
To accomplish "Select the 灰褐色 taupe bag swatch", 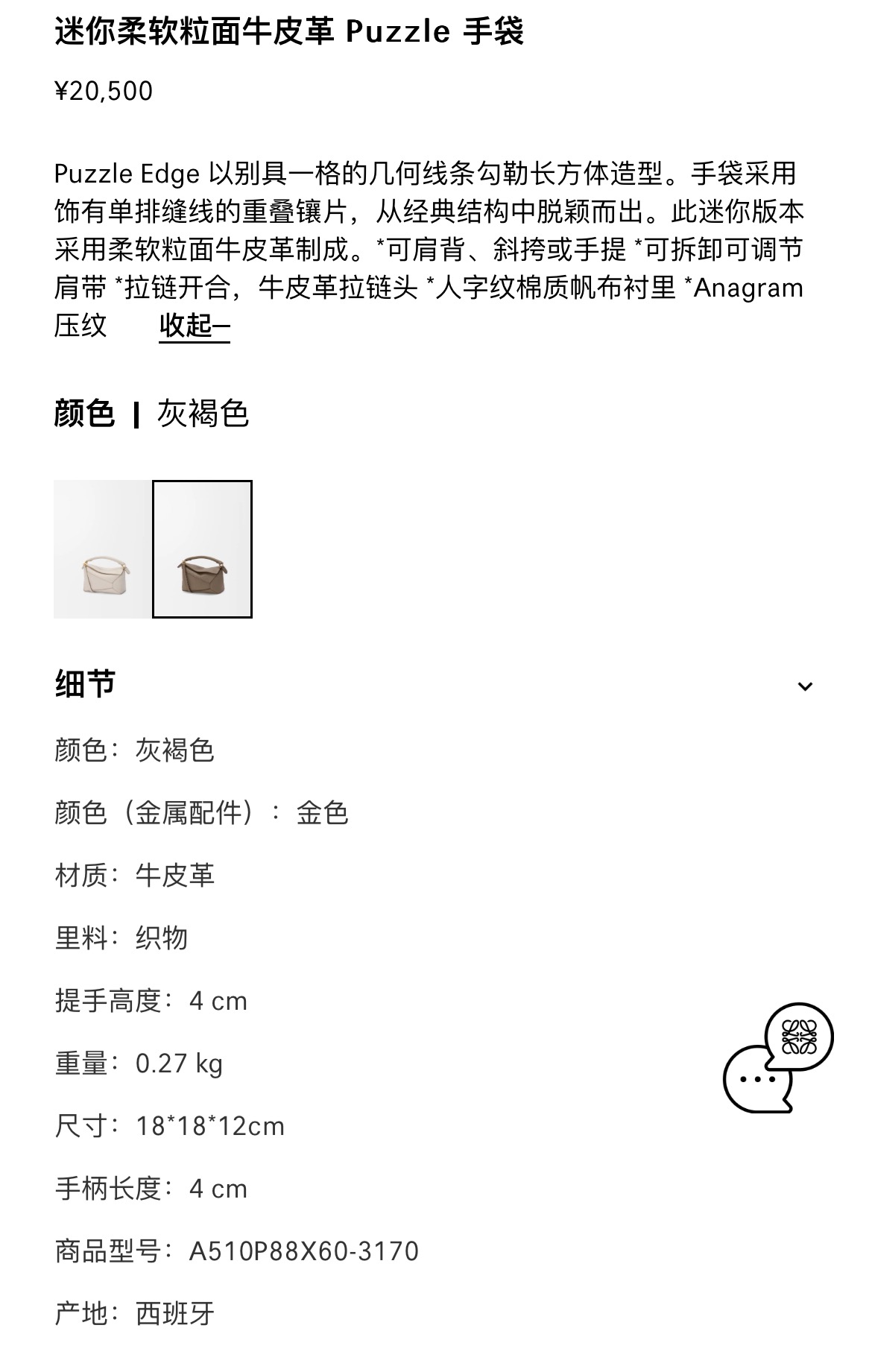I will [x=202, y=549].
